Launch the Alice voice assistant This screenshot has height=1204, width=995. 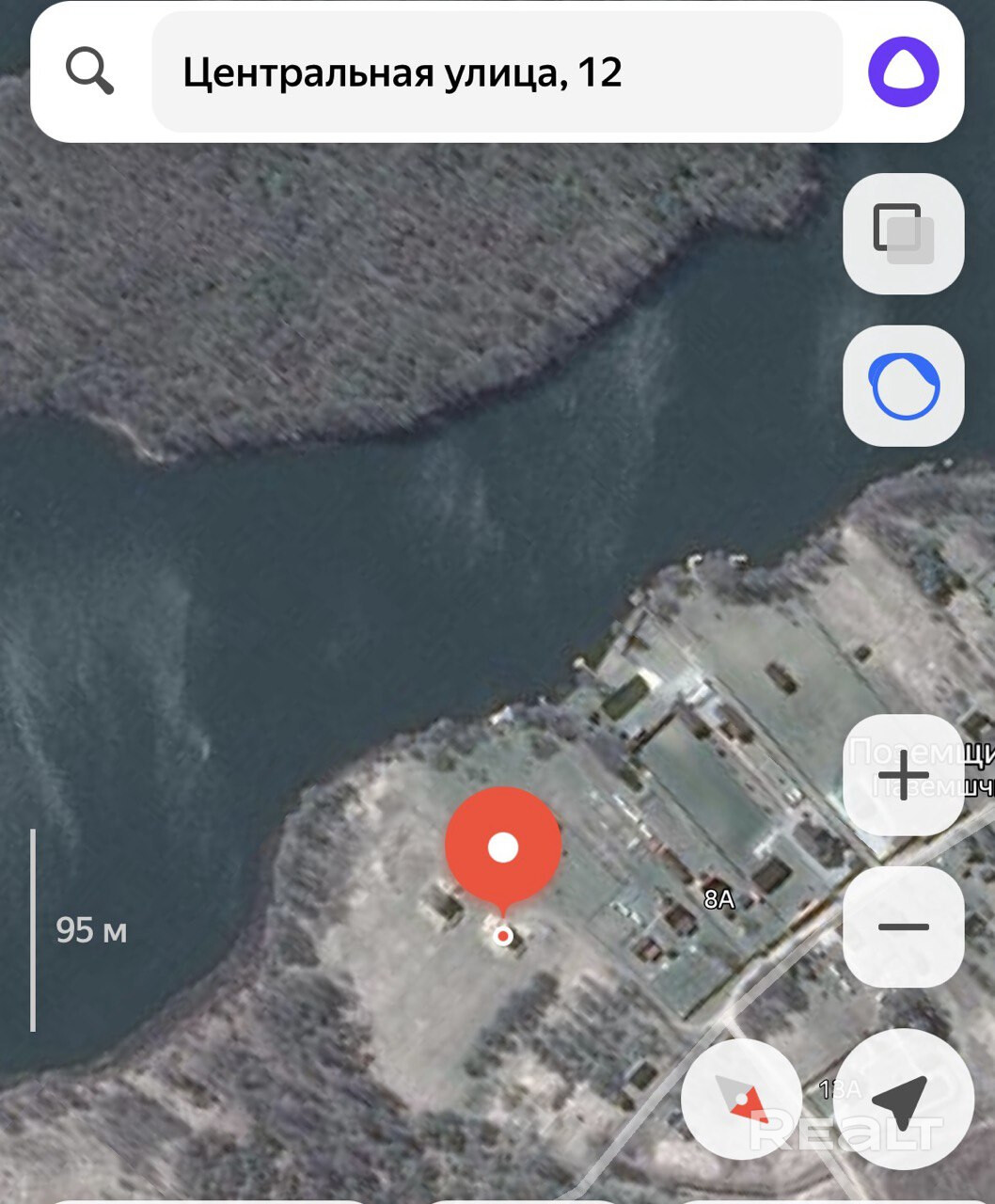tap(903, 71)
